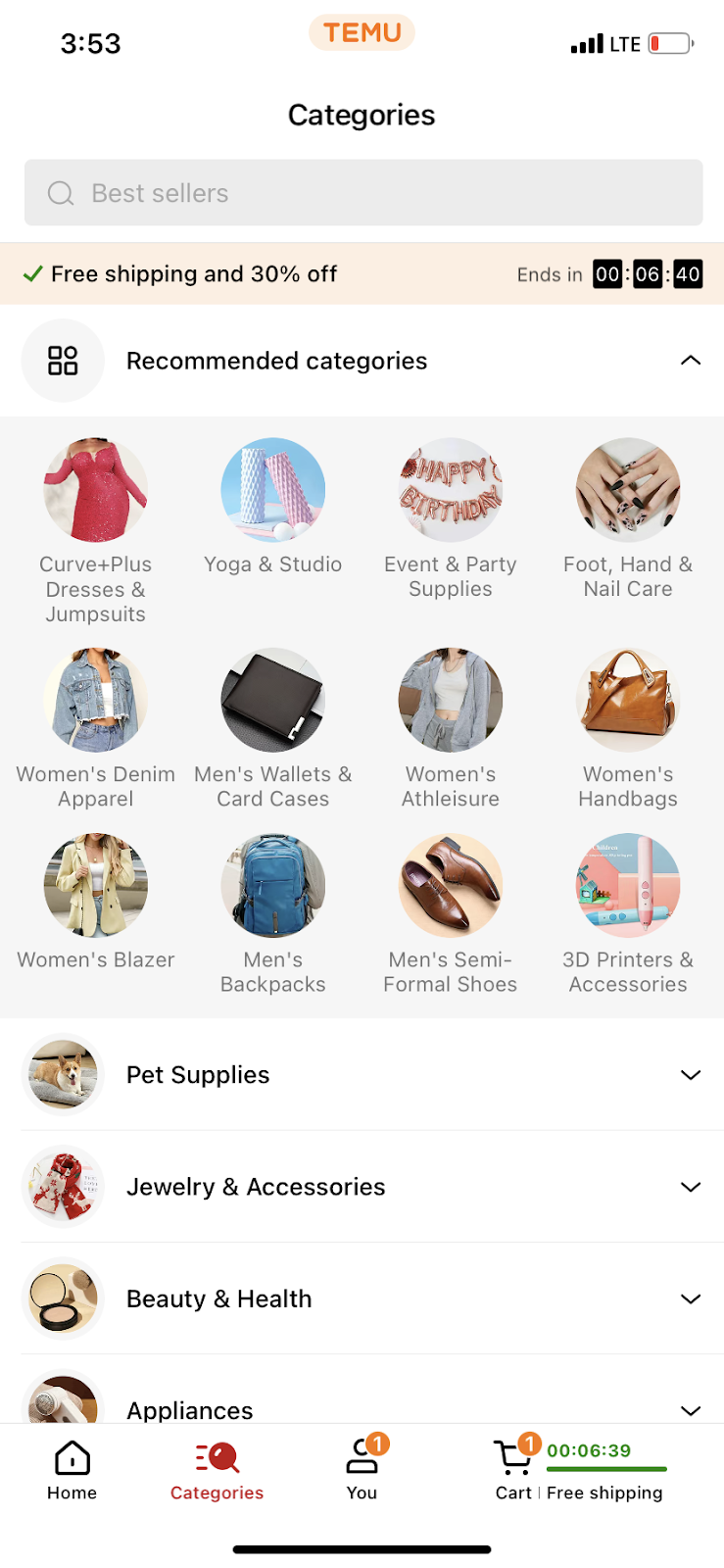The height and width of the screenshot is (1568, 724).
Task: Open Men's Semi-Formal Shoes
Action: [451, 914]
